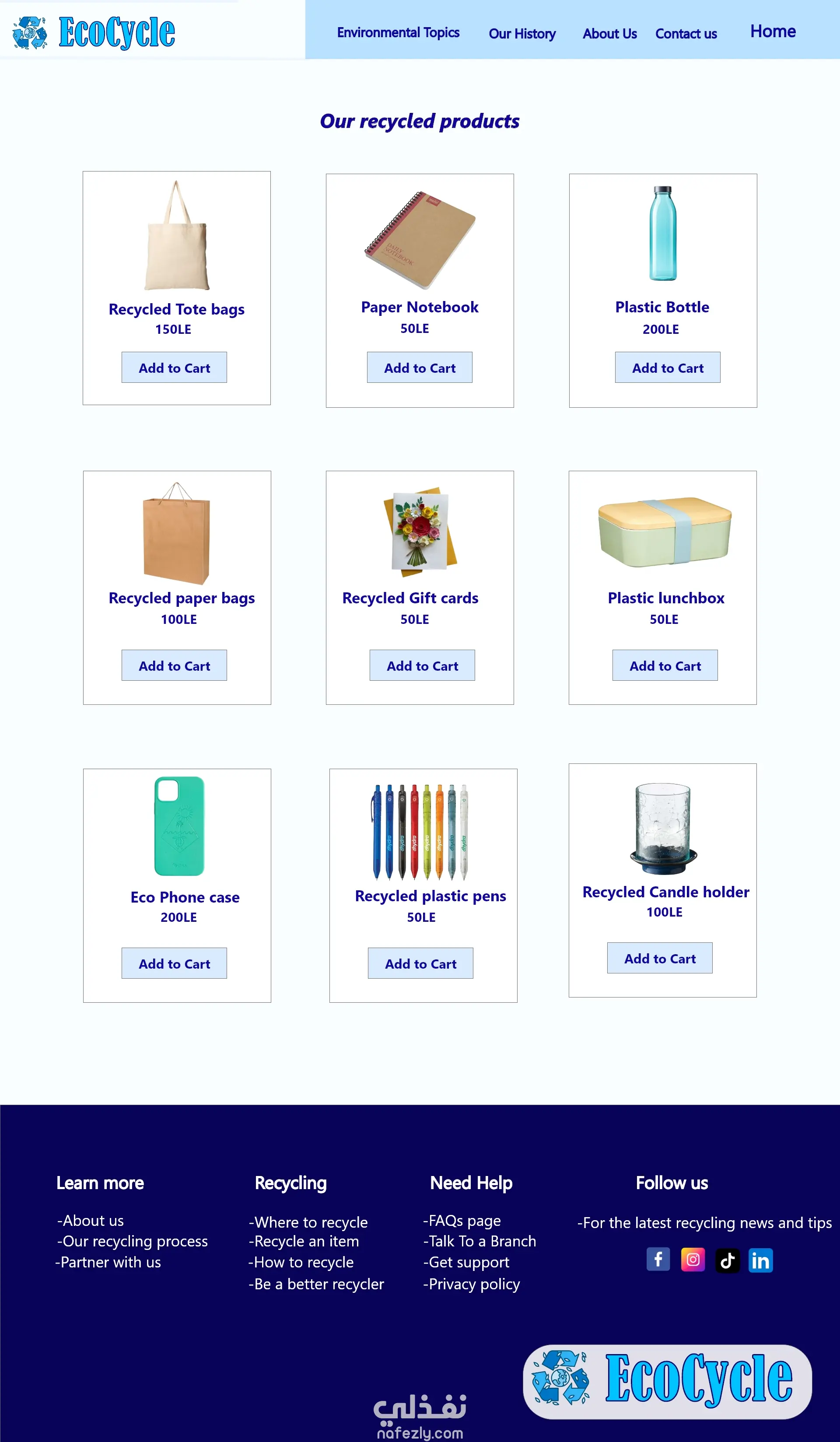
Task: Add the Paper Notebook to cart
Action: 420,367
